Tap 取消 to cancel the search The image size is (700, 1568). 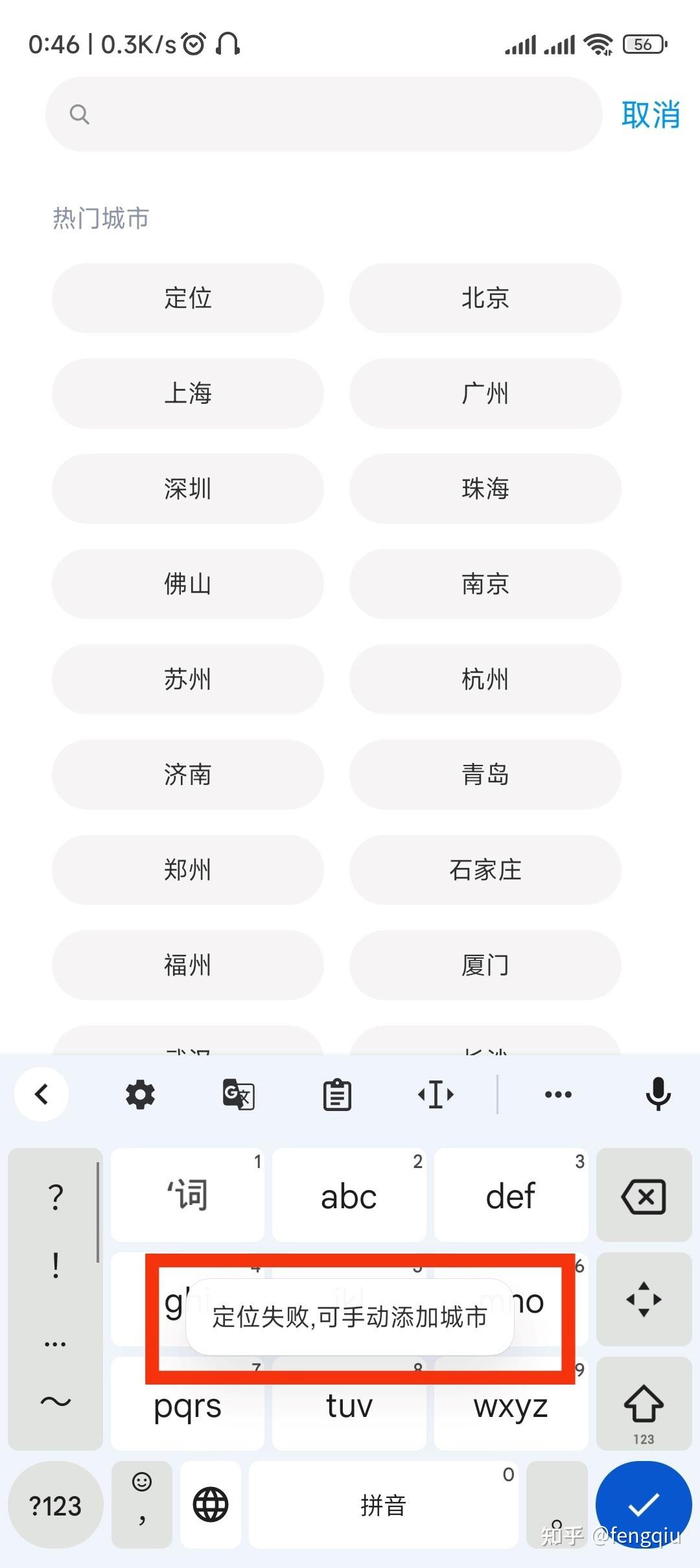click(651, 114)
